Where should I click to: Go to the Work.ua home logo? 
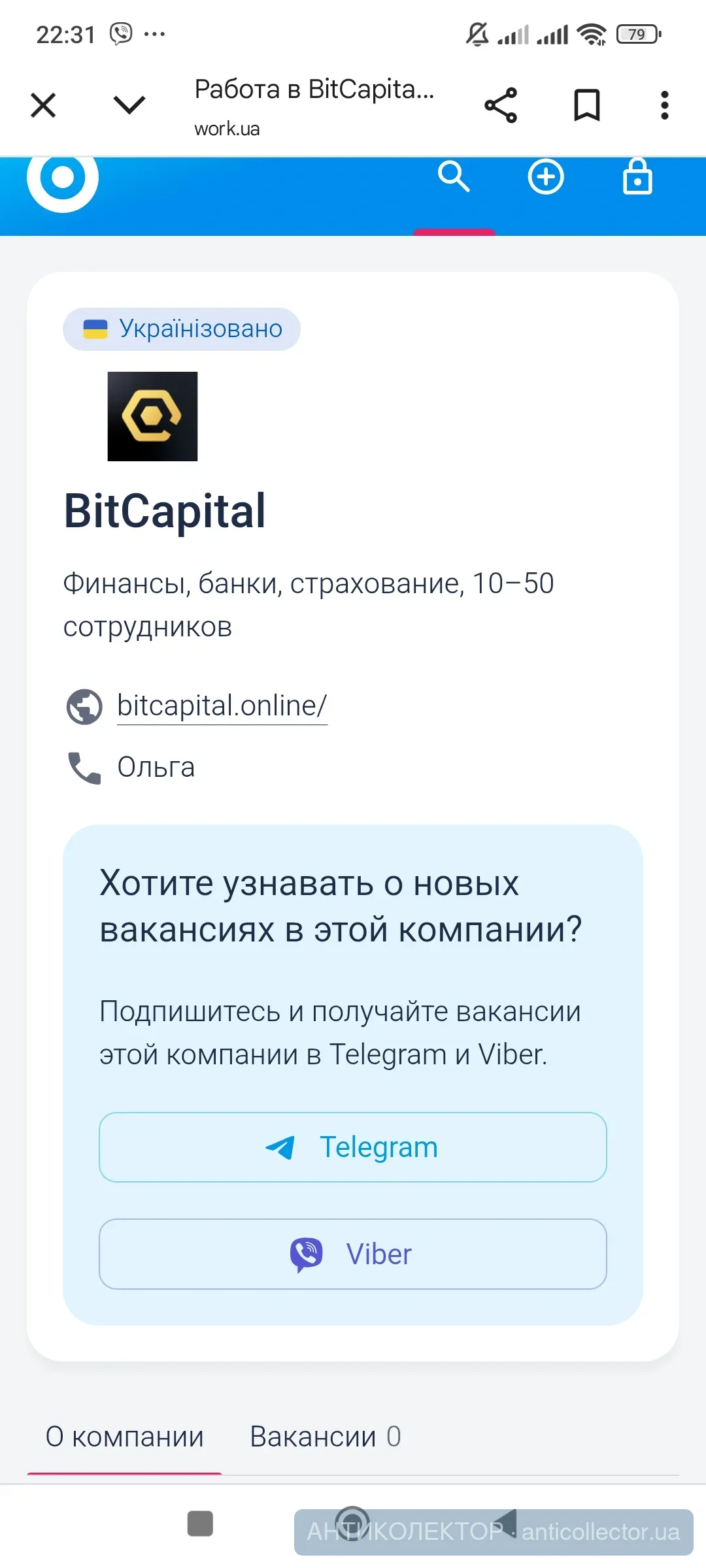coord(63,178)
